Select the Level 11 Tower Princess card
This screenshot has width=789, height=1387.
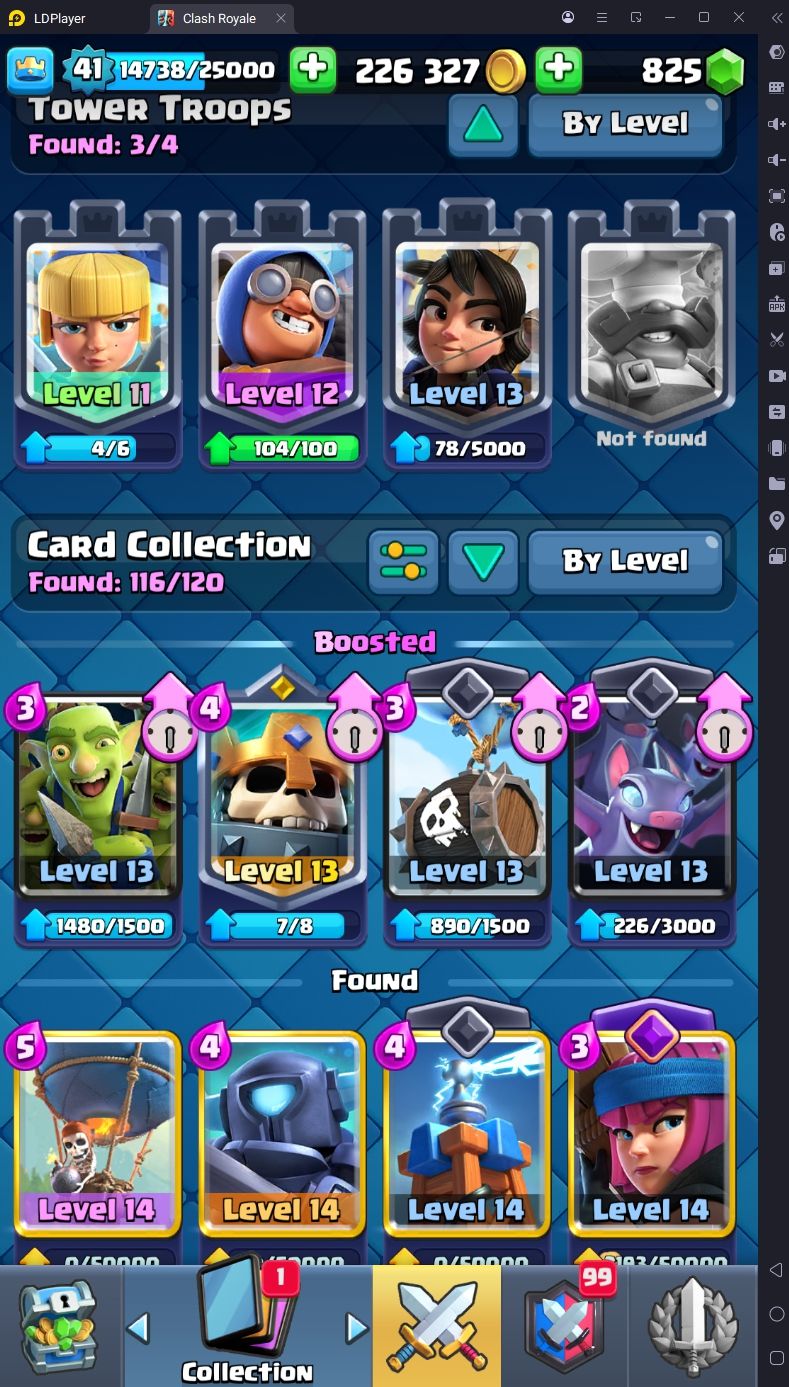(97, 335)
